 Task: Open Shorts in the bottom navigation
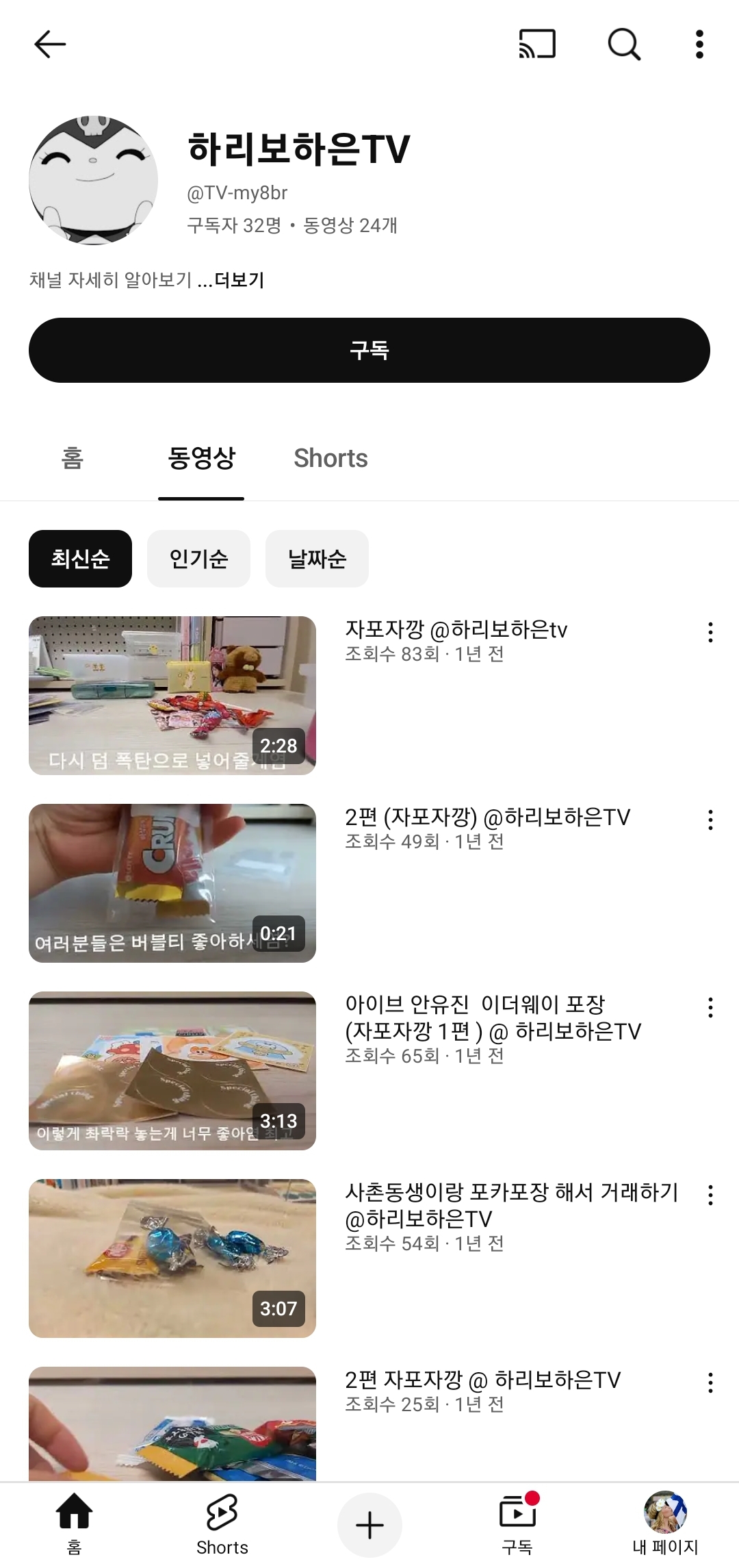click(222, 1525)
